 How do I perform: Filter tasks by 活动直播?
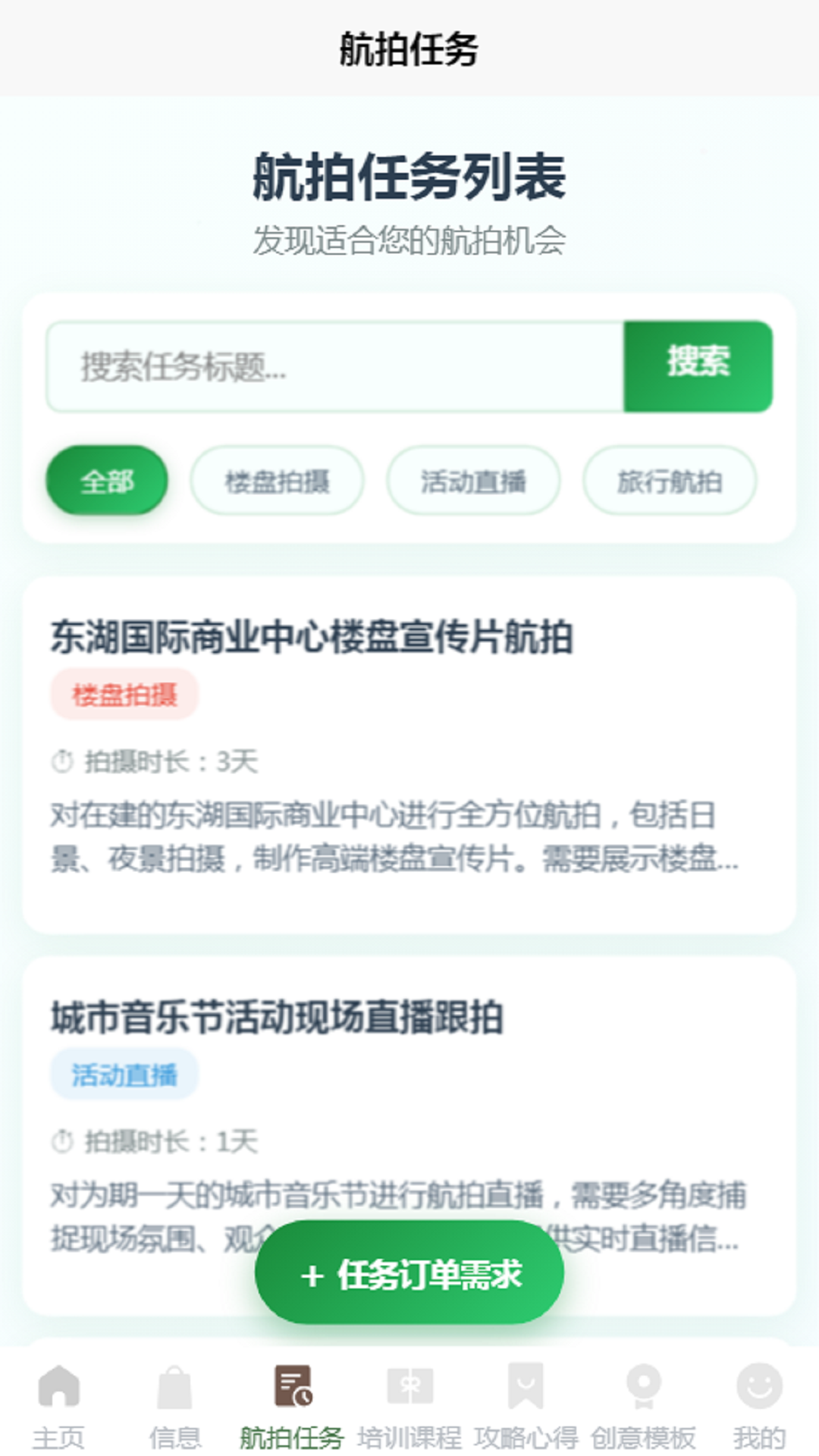473,481
